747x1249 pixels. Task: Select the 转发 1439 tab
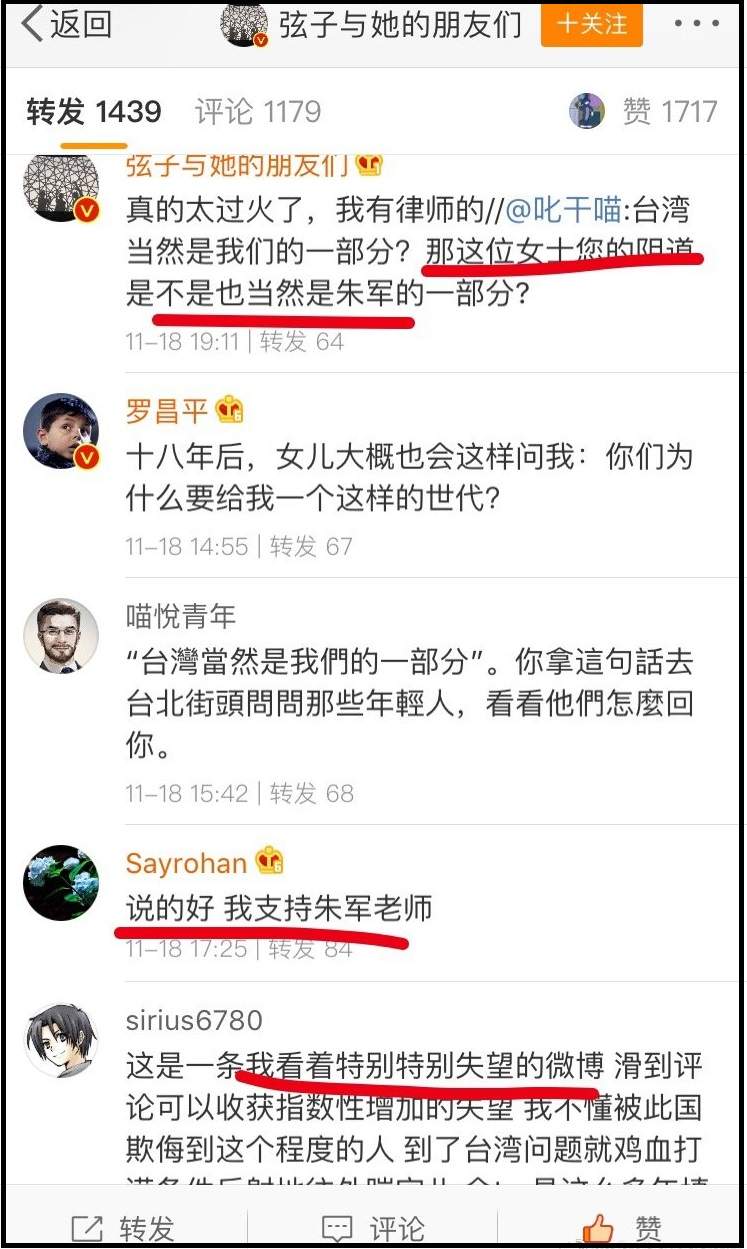click(x=94, y=111)
